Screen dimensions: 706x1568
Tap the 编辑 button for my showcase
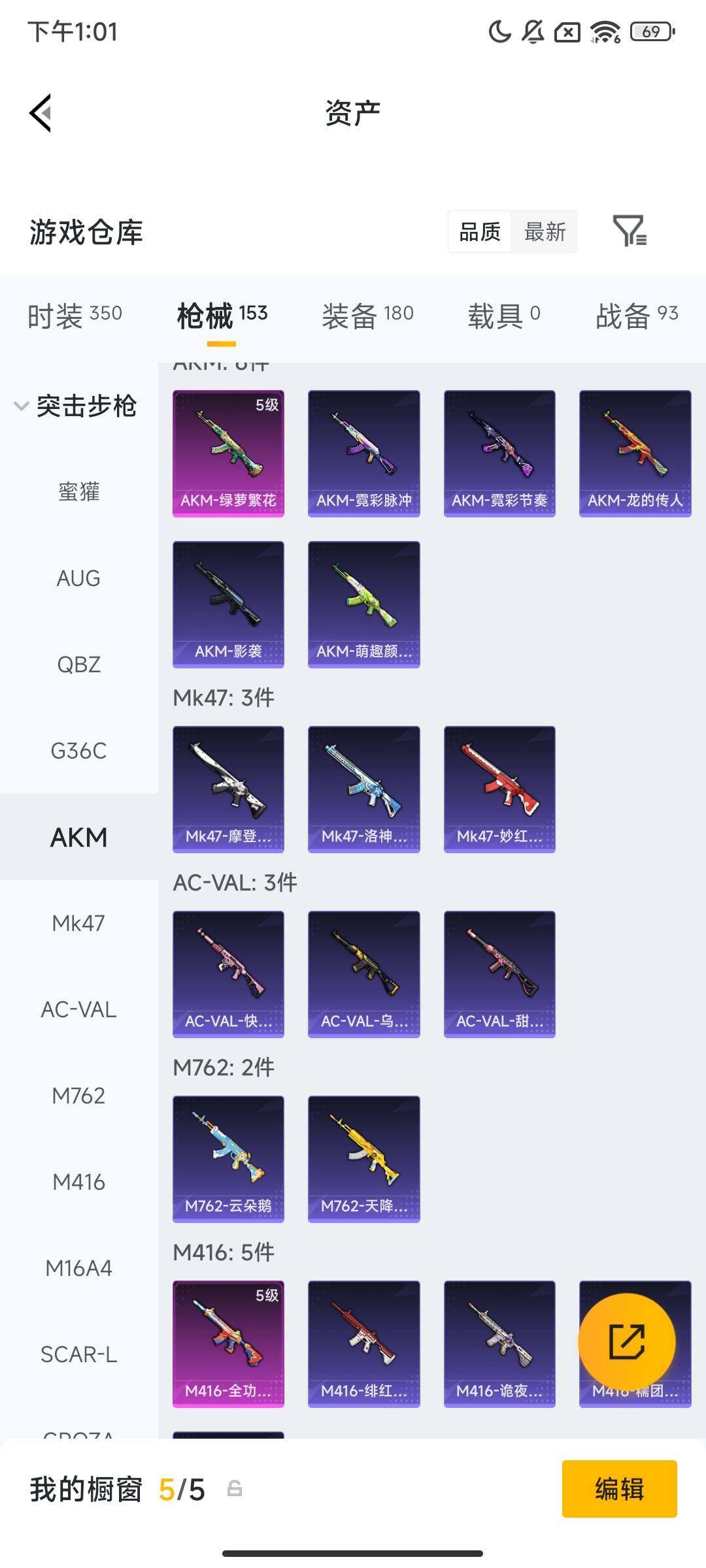620,1490
